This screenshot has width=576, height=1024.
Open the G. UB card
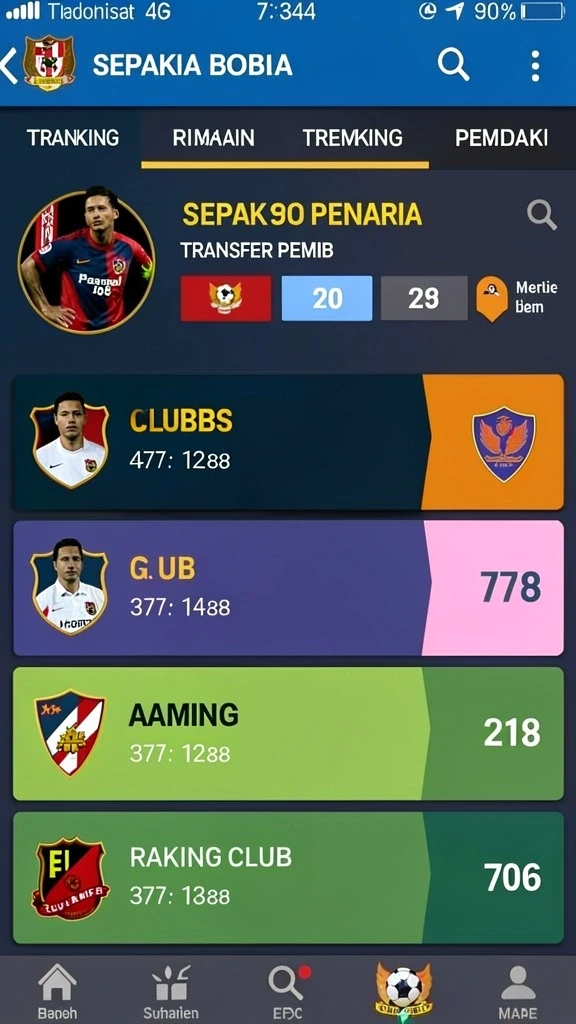pyautogui.click(x=288, y=588)
